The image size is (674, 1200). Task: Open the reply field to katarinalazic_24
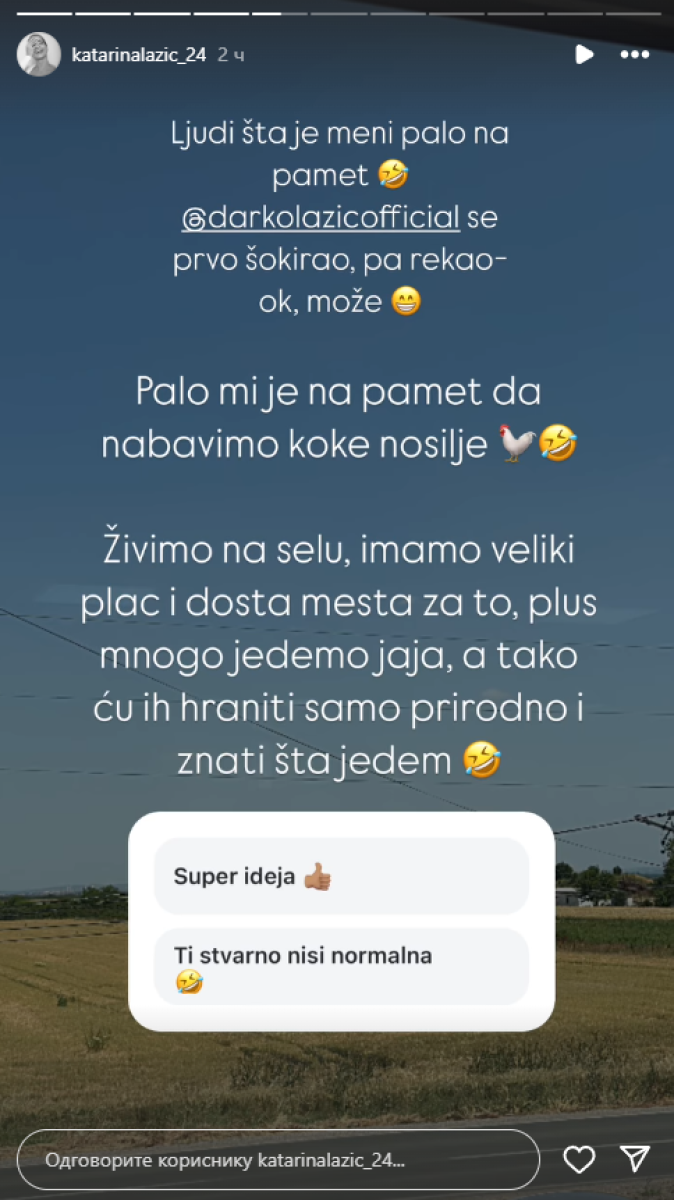pos(278,1160)
